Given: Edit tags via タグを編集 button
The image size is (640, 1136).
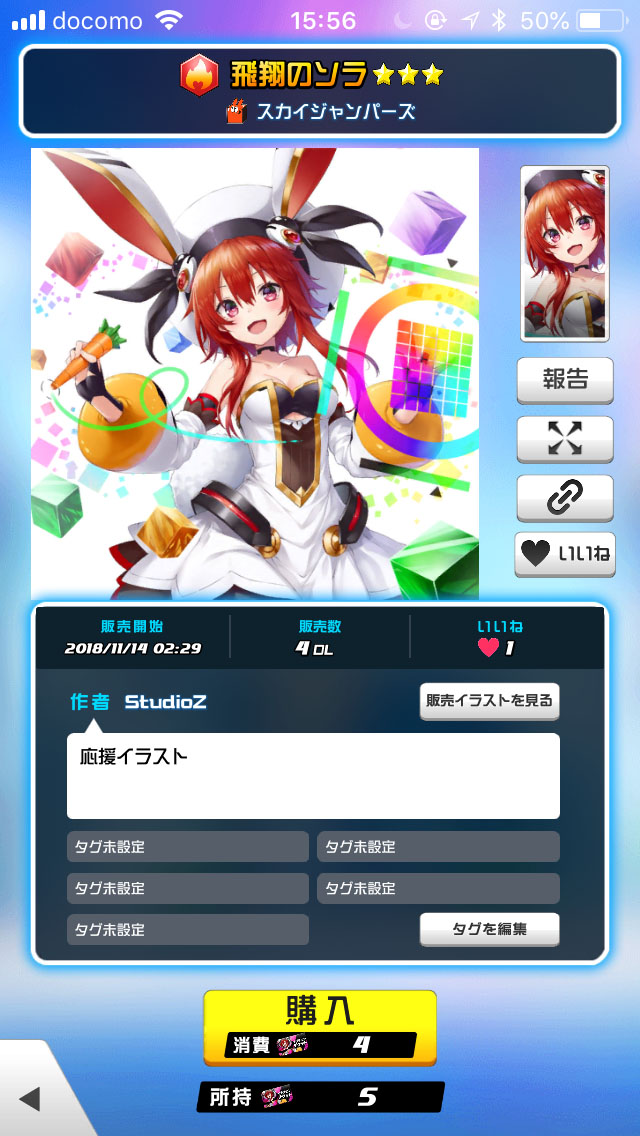Looking at the screenshot, I should click(489, 929).
